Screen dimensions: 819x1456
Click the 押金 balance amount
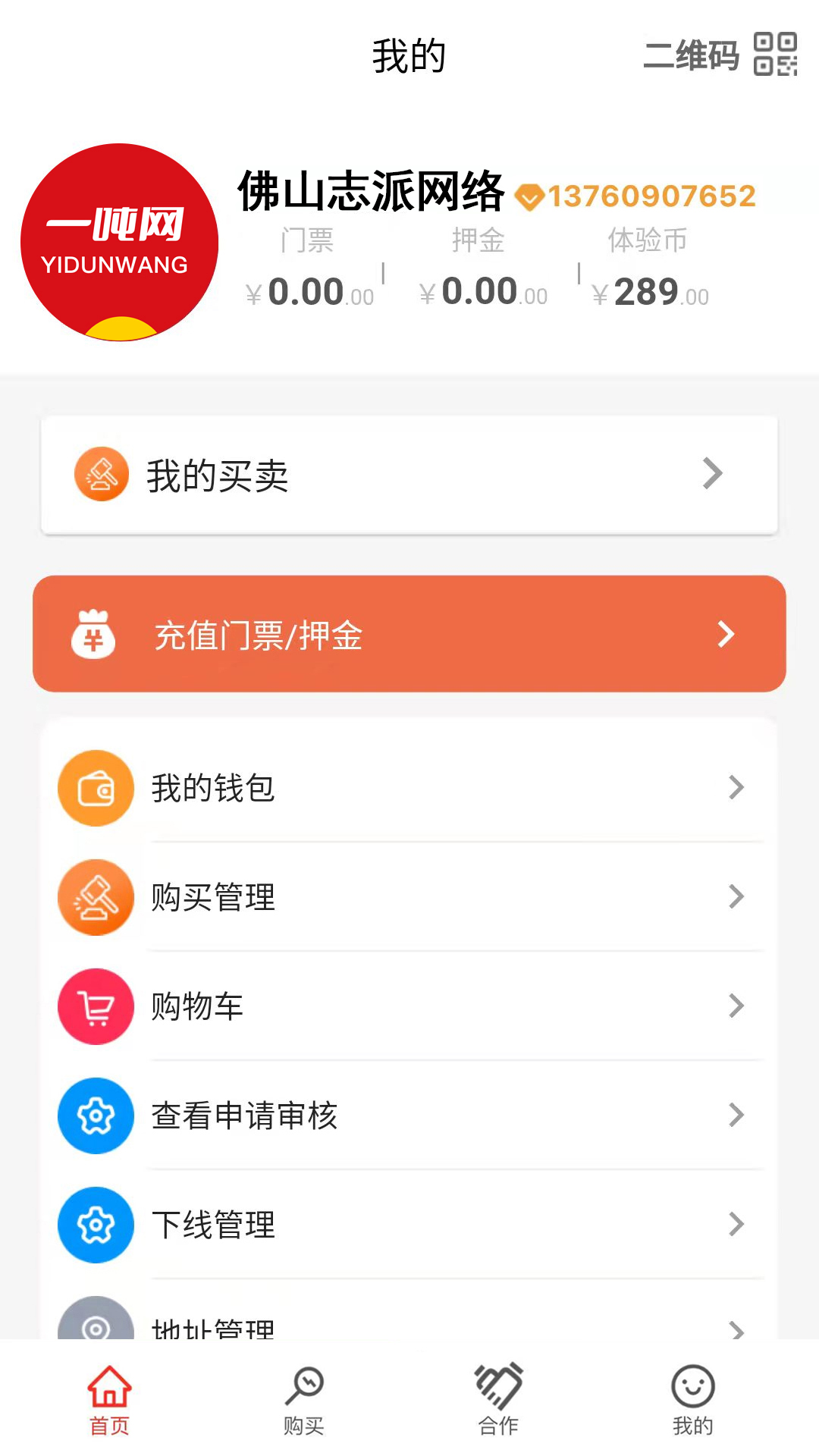[x=478, y=292]
